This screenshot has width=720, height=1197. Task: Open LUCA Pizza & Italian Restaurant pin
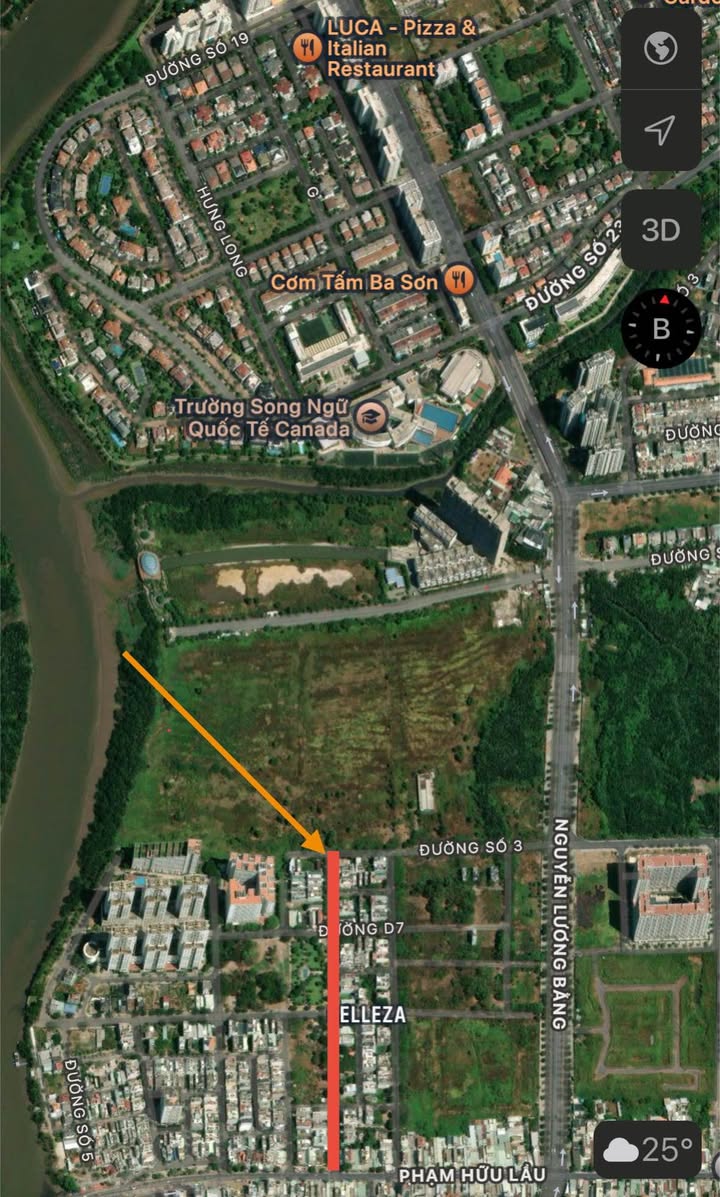[x=307, y=49]
